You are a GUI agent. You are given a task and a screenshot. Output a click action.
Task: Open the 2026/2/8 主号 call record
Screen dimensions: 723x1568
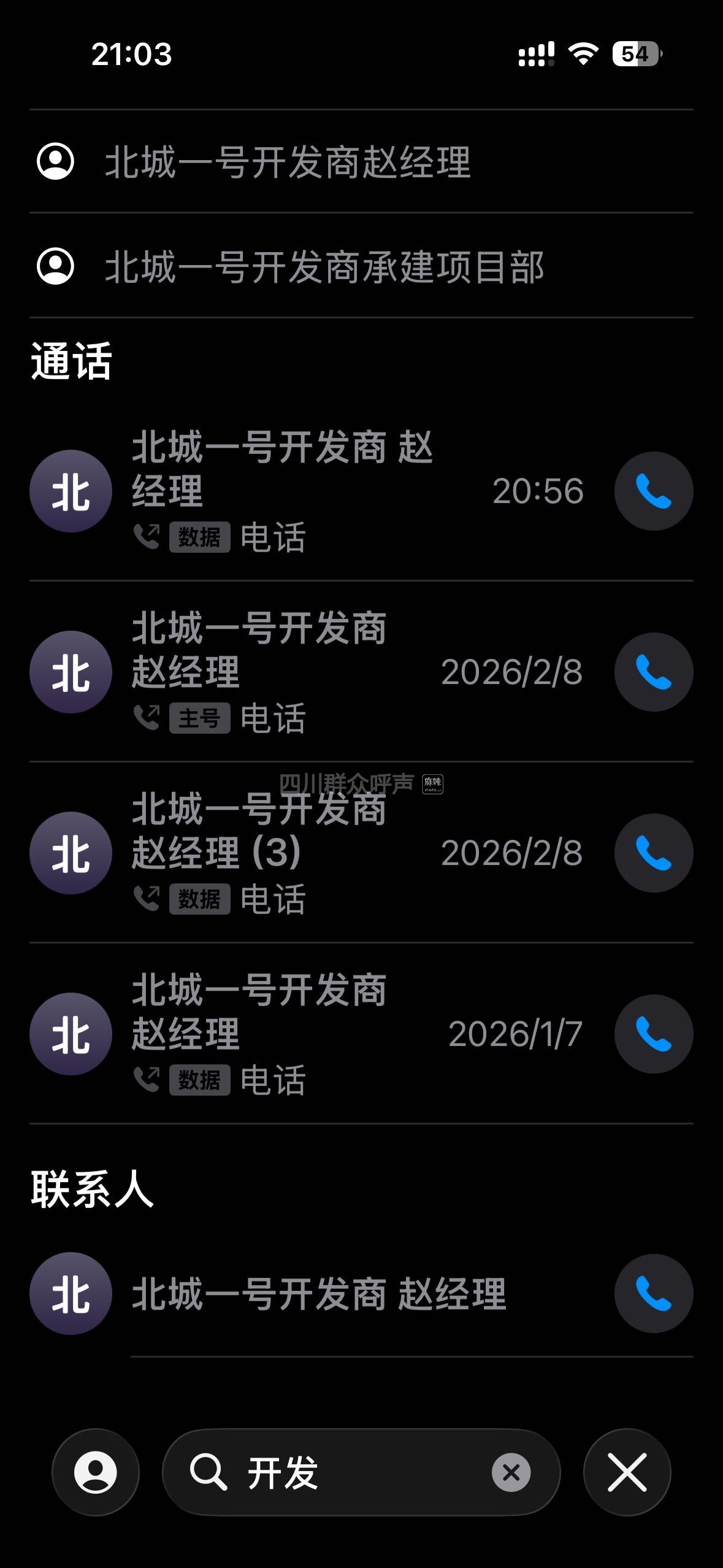pos(307,672)
